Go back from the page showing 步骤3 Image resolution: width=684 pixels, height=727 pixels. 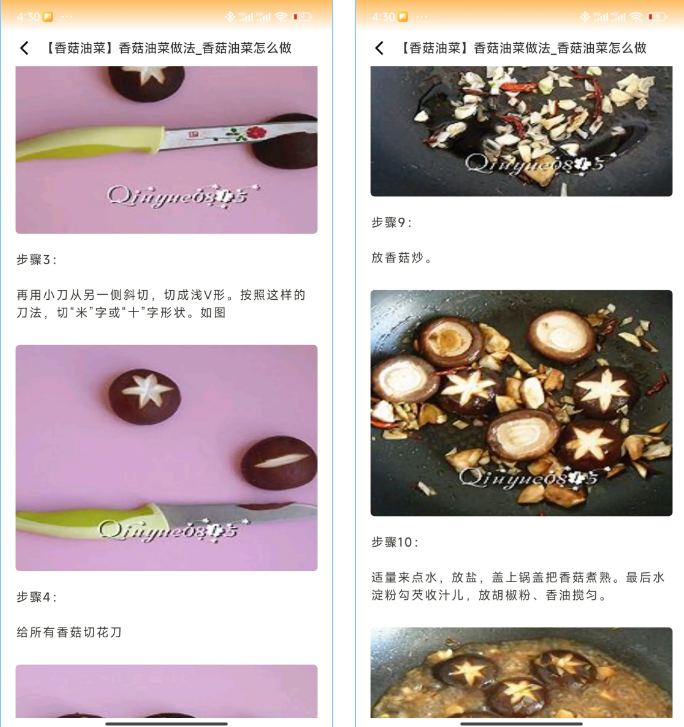point(24,48)
